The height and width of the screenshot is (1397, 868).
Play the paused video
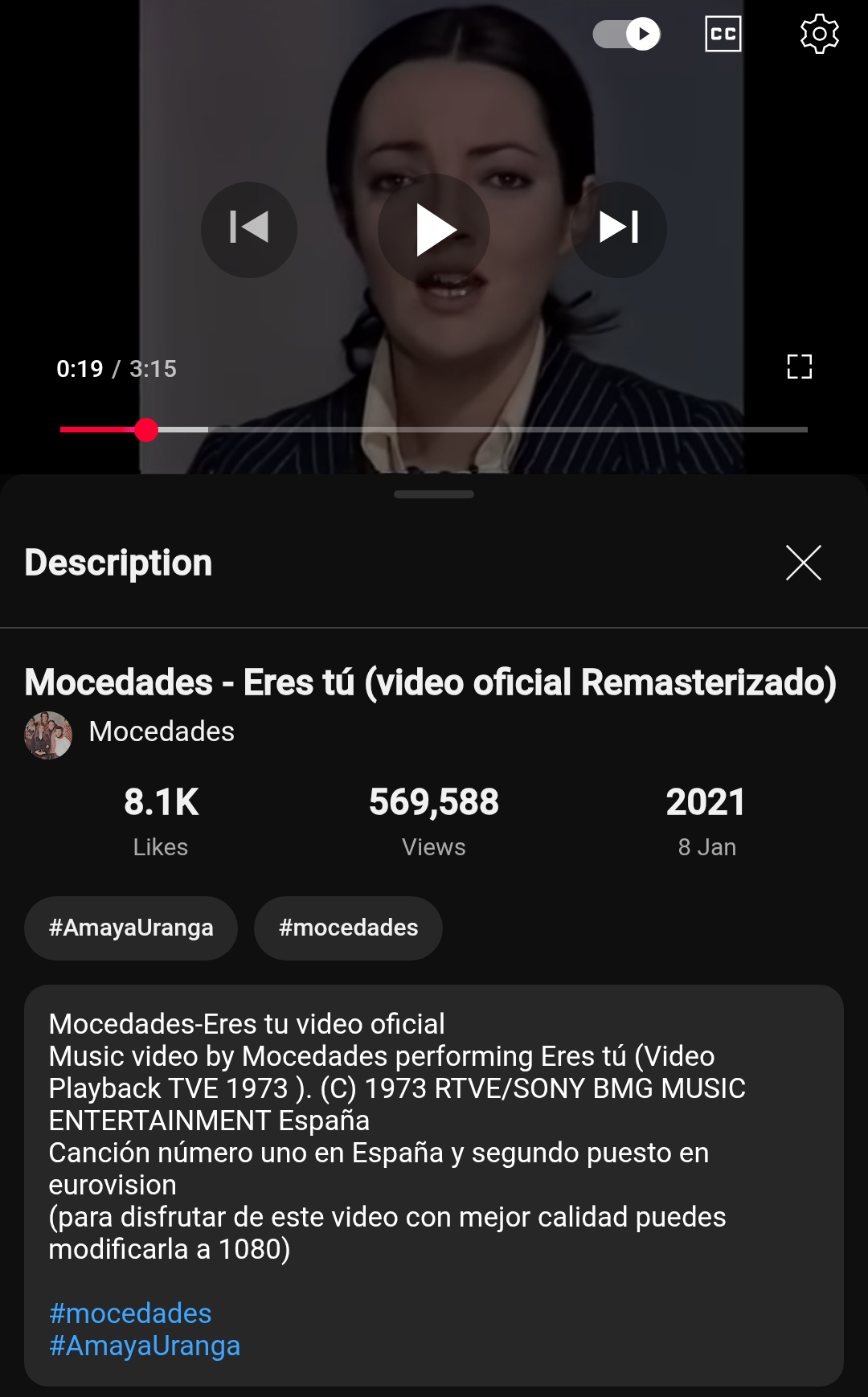(x=434, y=230)
